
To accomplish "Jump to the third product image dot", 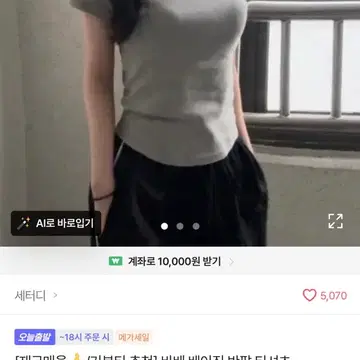I will [x=196, y=226].
